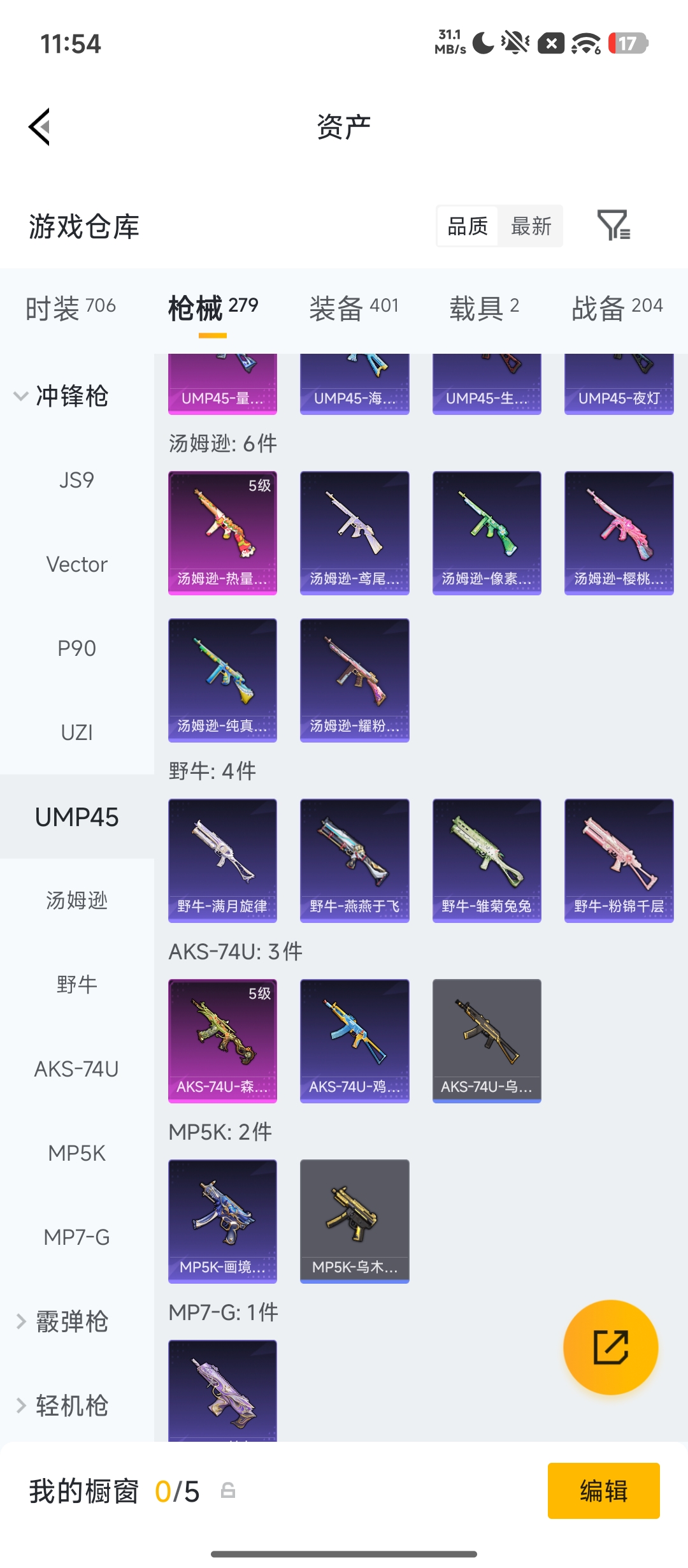688x1568 pixels.
Task: Jump to P90 in the side list
Action: 77,648
